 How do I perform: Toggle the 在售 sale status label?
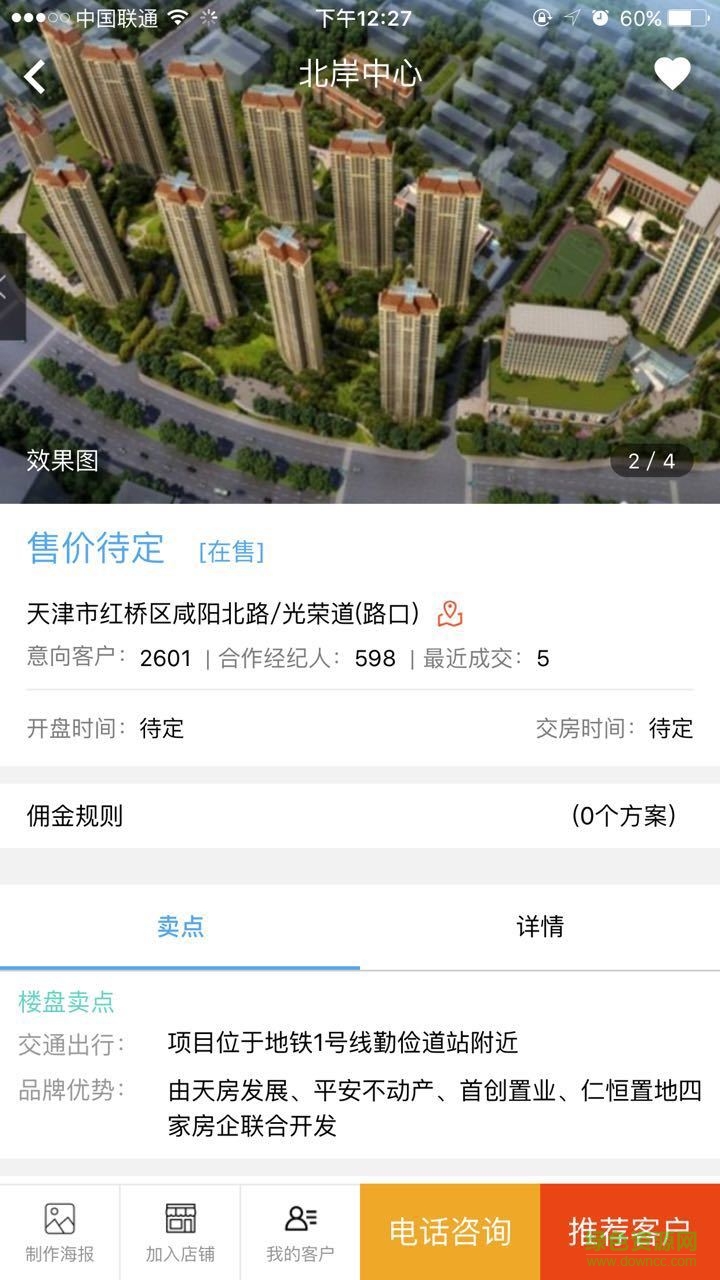point(229,549)
